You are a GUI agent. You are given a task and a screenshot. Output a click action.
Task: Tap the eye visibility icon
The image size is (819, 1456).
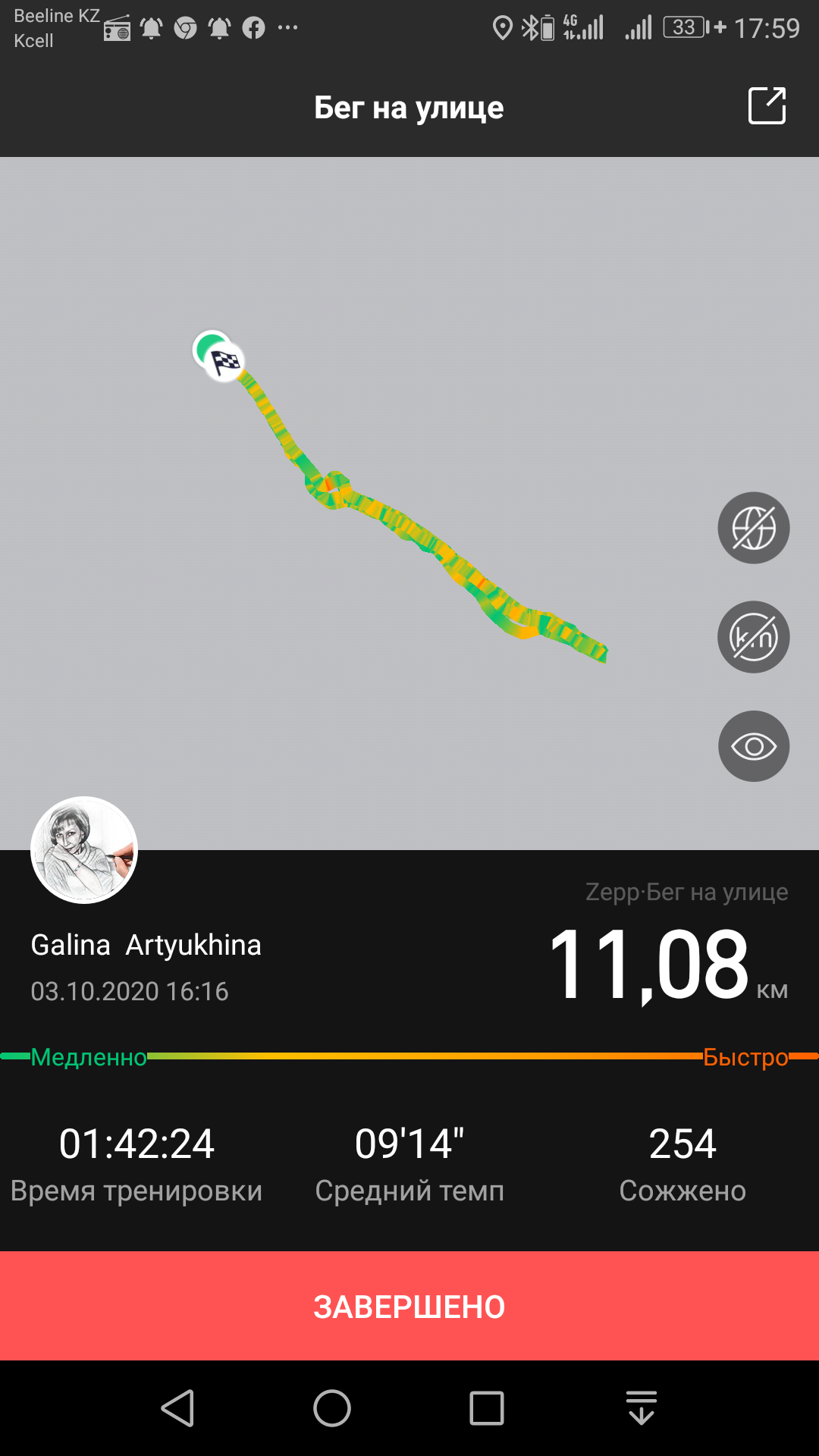(753, 746)
